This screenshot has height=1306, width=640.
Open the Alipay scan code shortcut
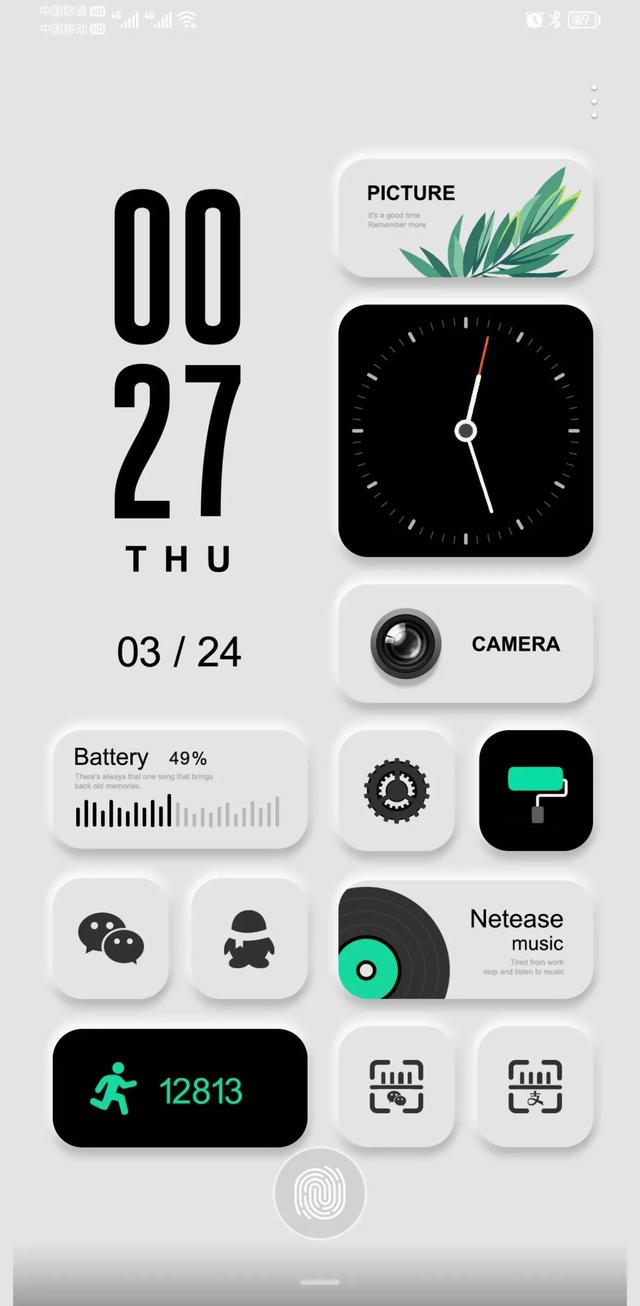pyautogui.click(x=535, y=1087)
